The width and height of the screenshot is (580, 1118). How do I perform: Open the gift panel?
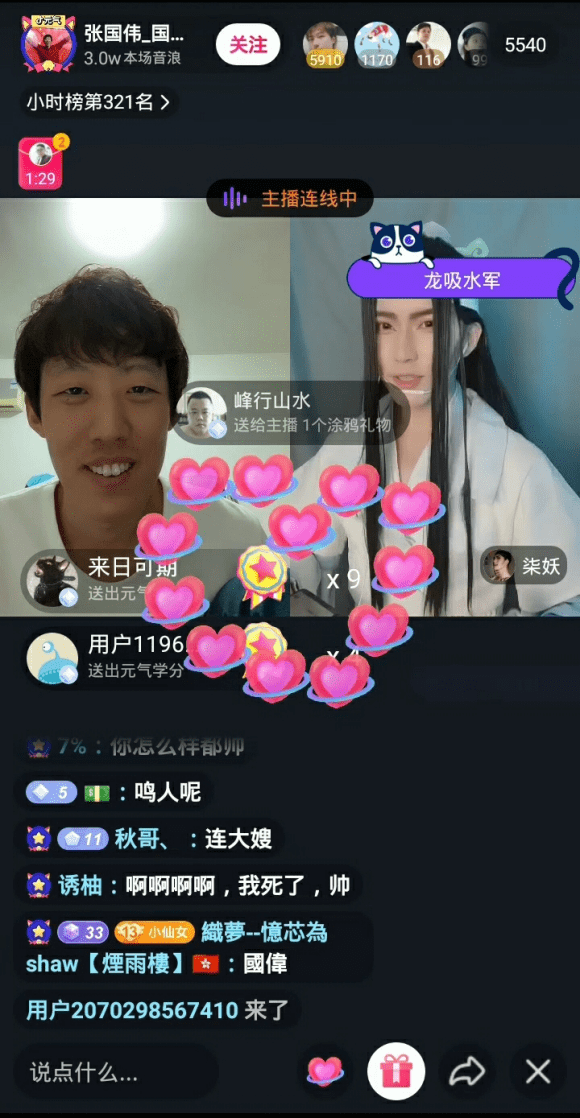[396, 1072]
